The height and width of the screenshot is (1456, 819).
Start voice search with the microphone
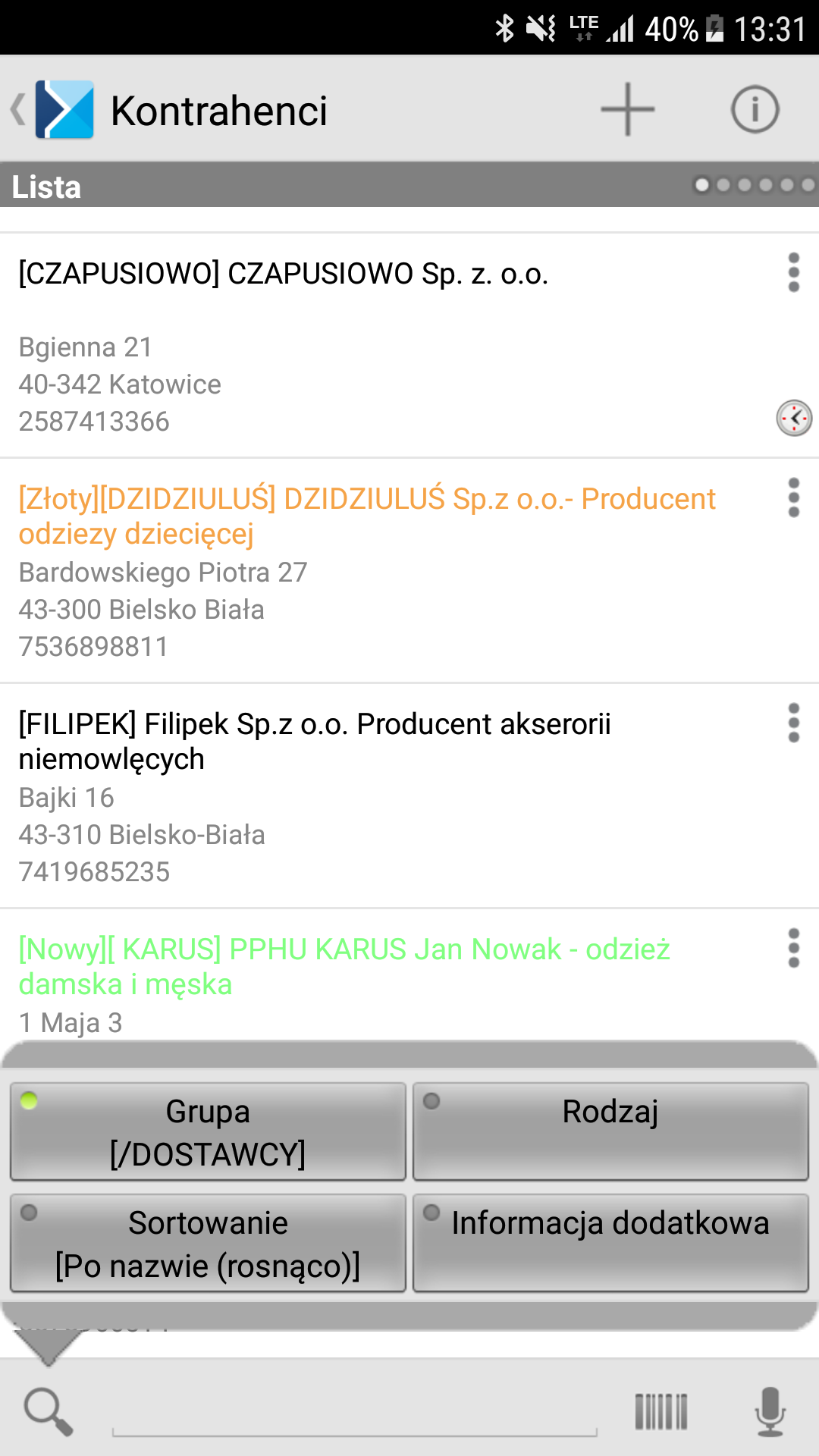pyautogui.click(x=770, y=1411)
